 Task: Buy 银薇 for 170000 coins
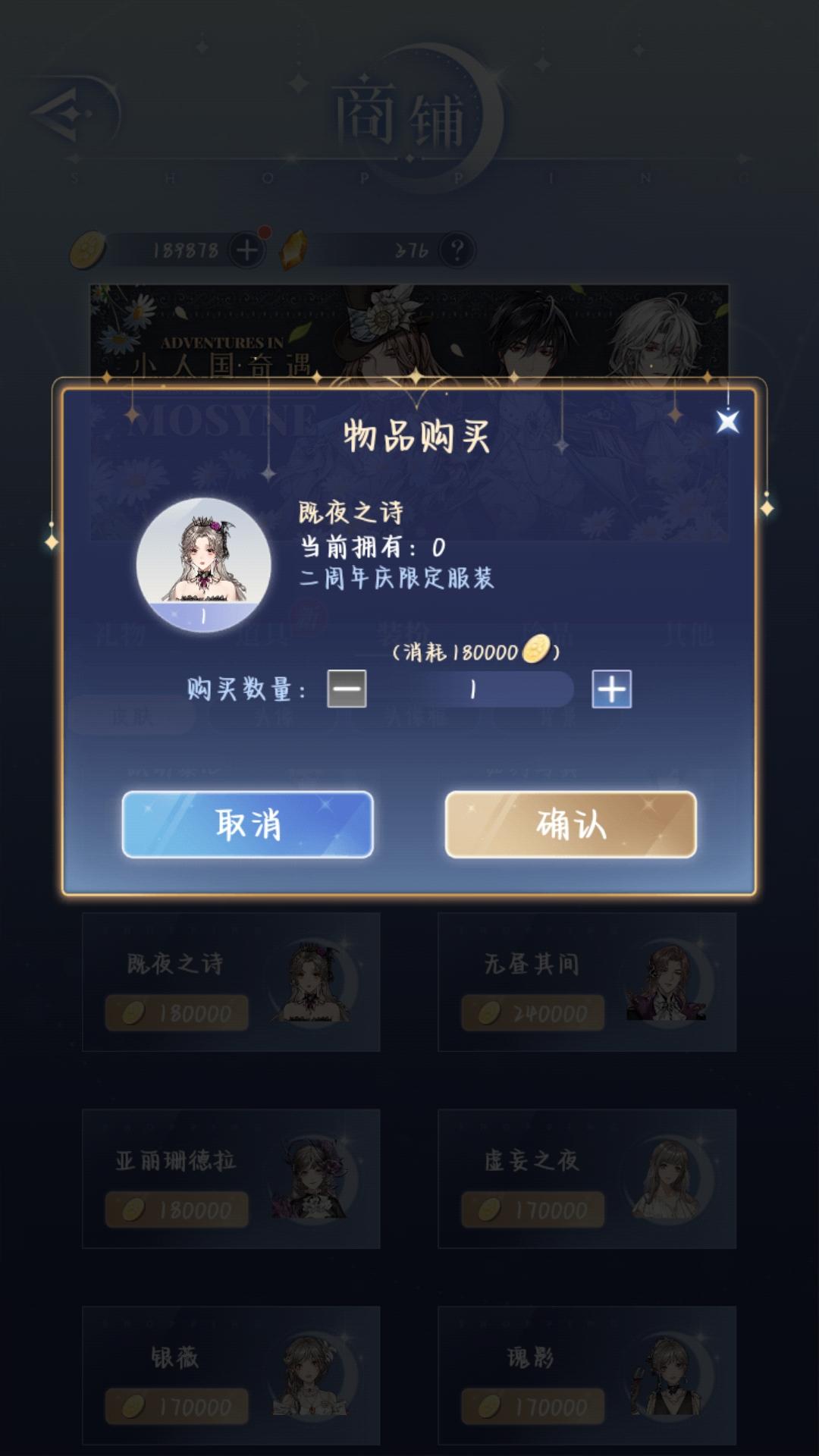coord(227,1380)
